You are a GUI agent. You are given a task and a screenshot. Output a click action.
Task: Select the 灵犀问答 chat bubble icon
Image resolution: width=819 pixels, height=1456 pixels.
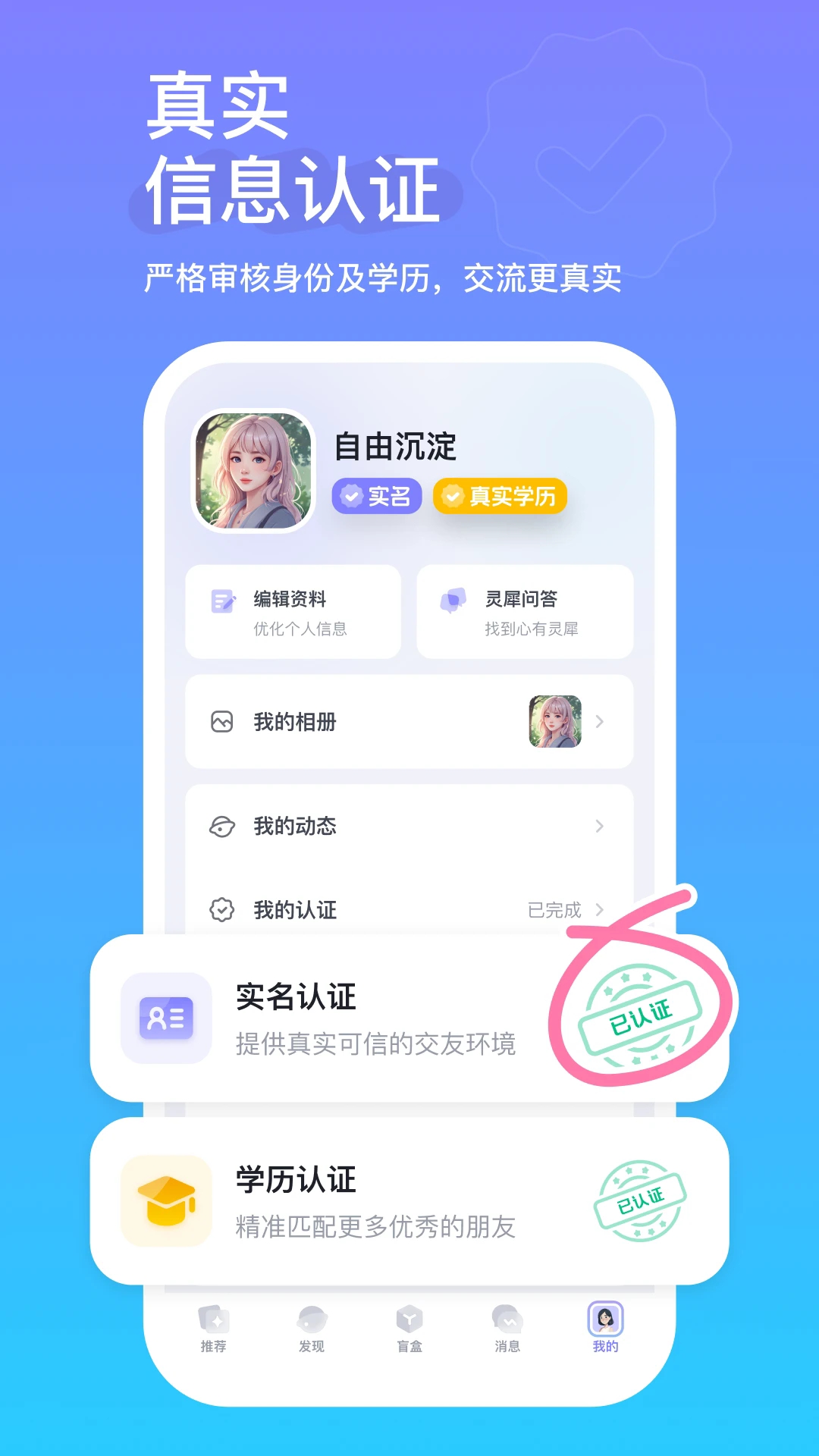pos(454,599)
